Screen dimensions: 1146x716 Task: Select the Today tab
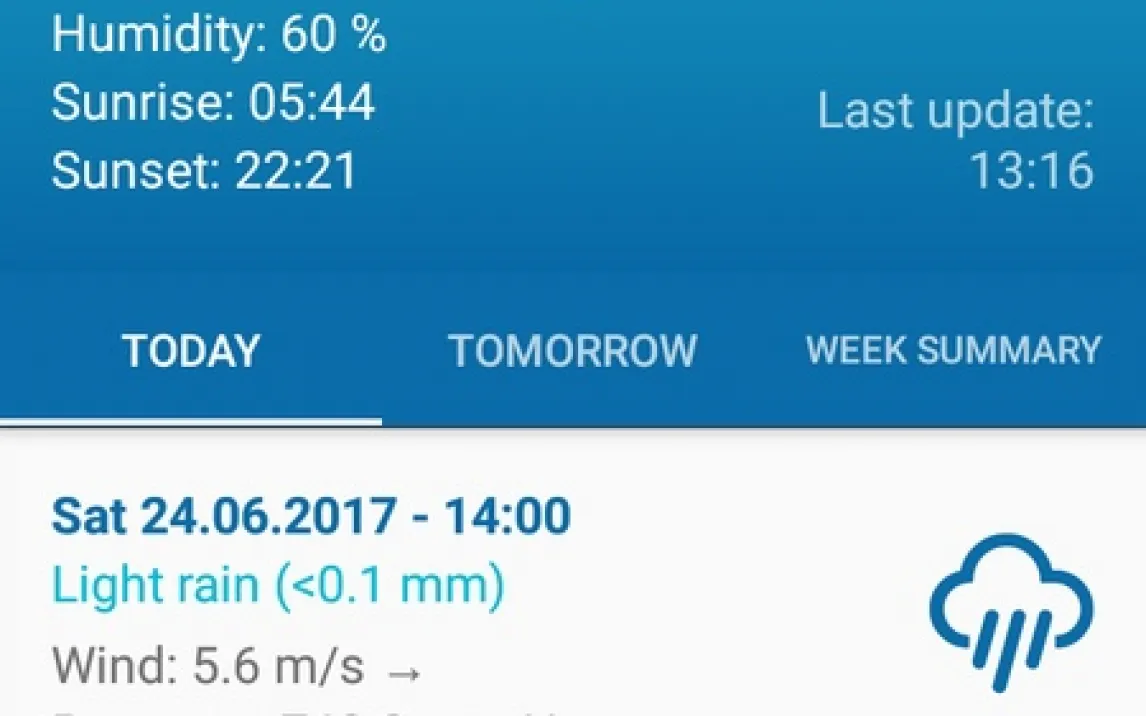click(x=191, y=351)
